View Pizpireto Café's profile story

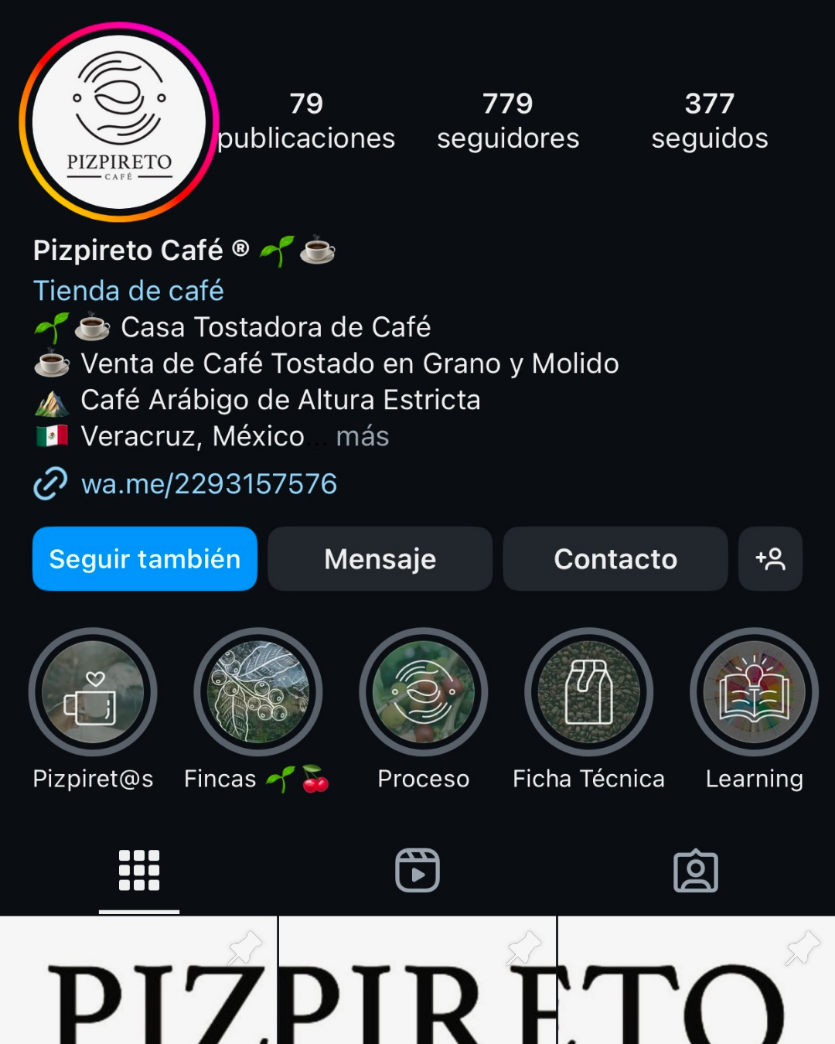pos(119,122)
